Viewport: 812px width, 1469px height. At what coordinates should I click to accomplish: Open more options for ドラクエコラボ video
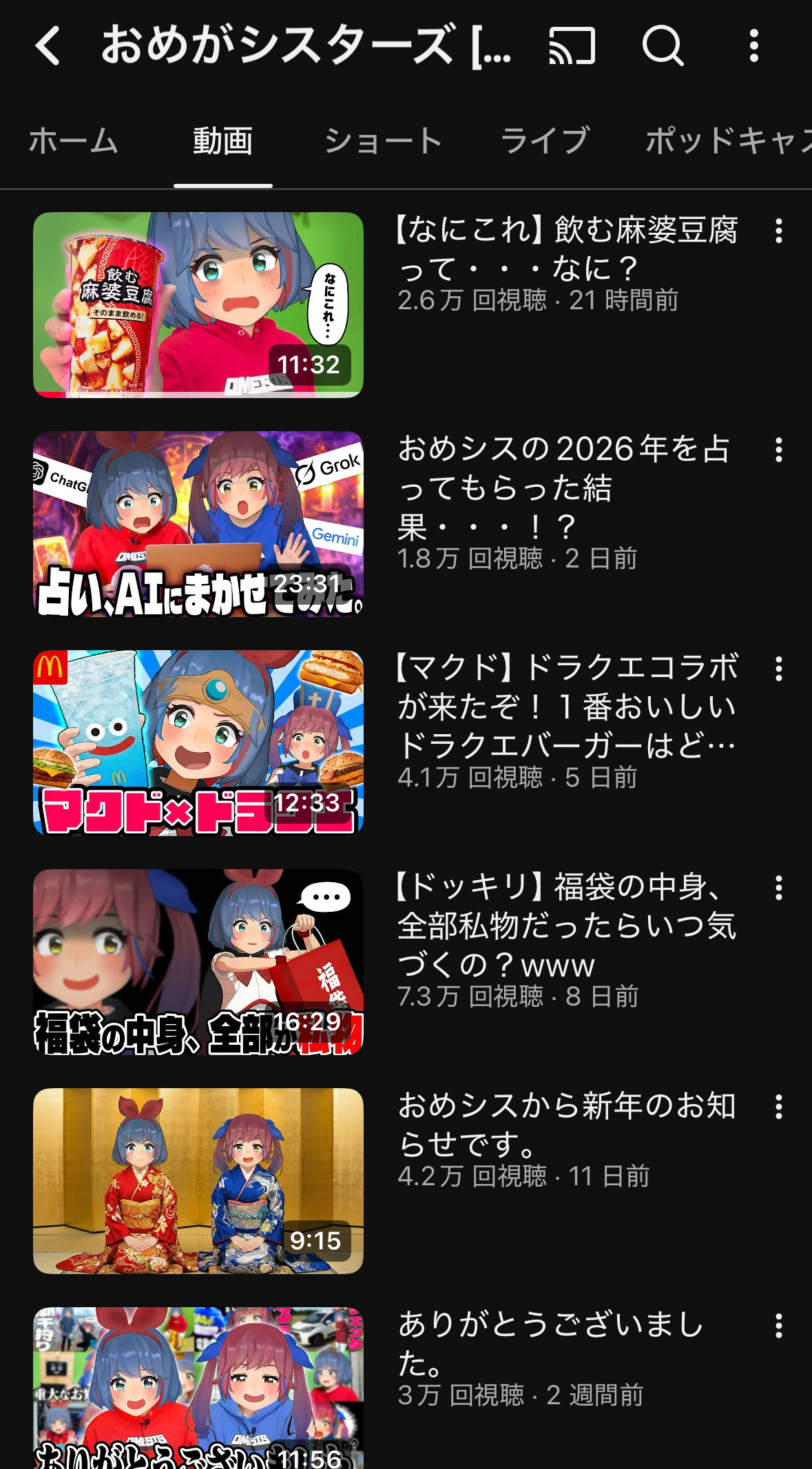click(779, 669)
